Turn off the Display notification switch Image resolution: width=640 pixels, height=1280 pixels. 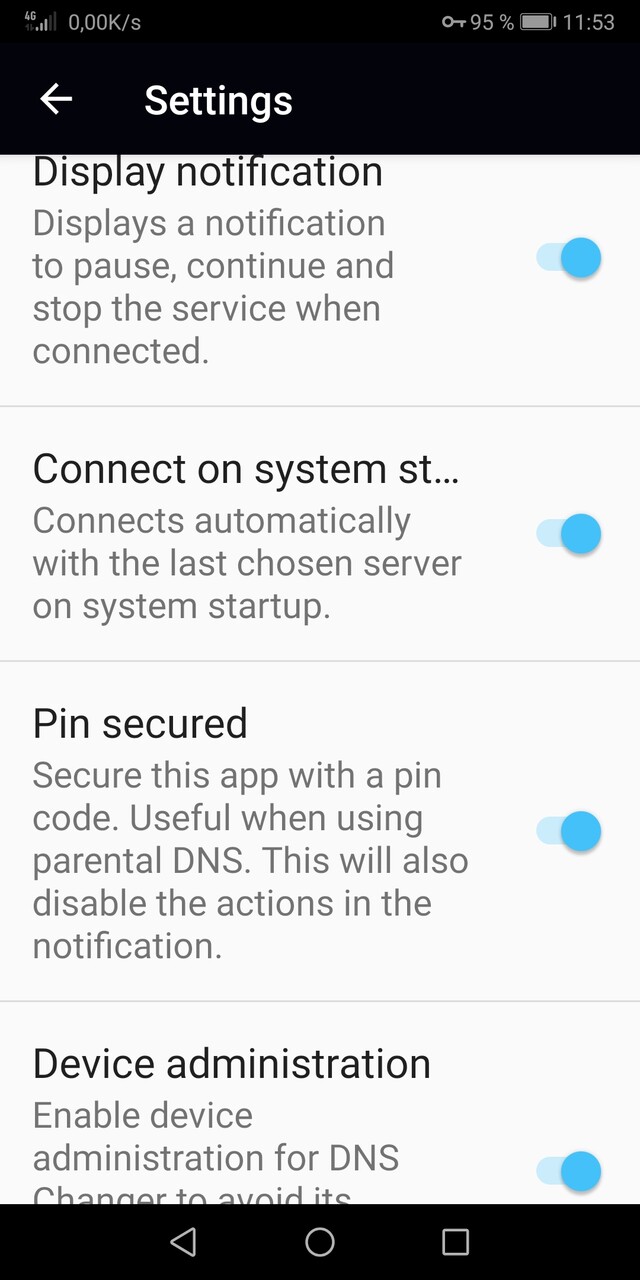tap(569, 258)
